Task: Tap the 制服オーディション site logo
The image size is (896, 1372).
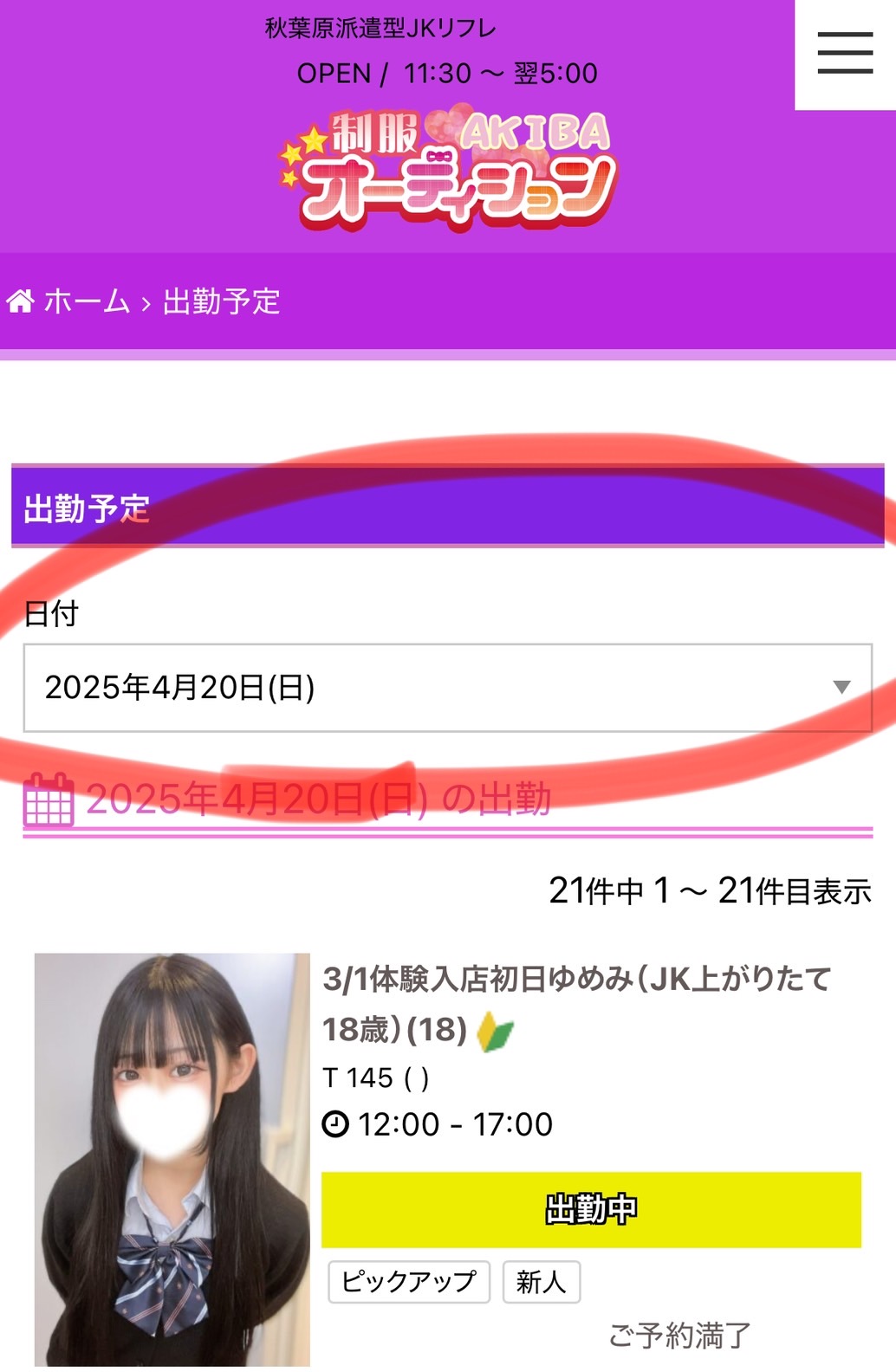Action: pyautogui.click(x=447, y=170)
